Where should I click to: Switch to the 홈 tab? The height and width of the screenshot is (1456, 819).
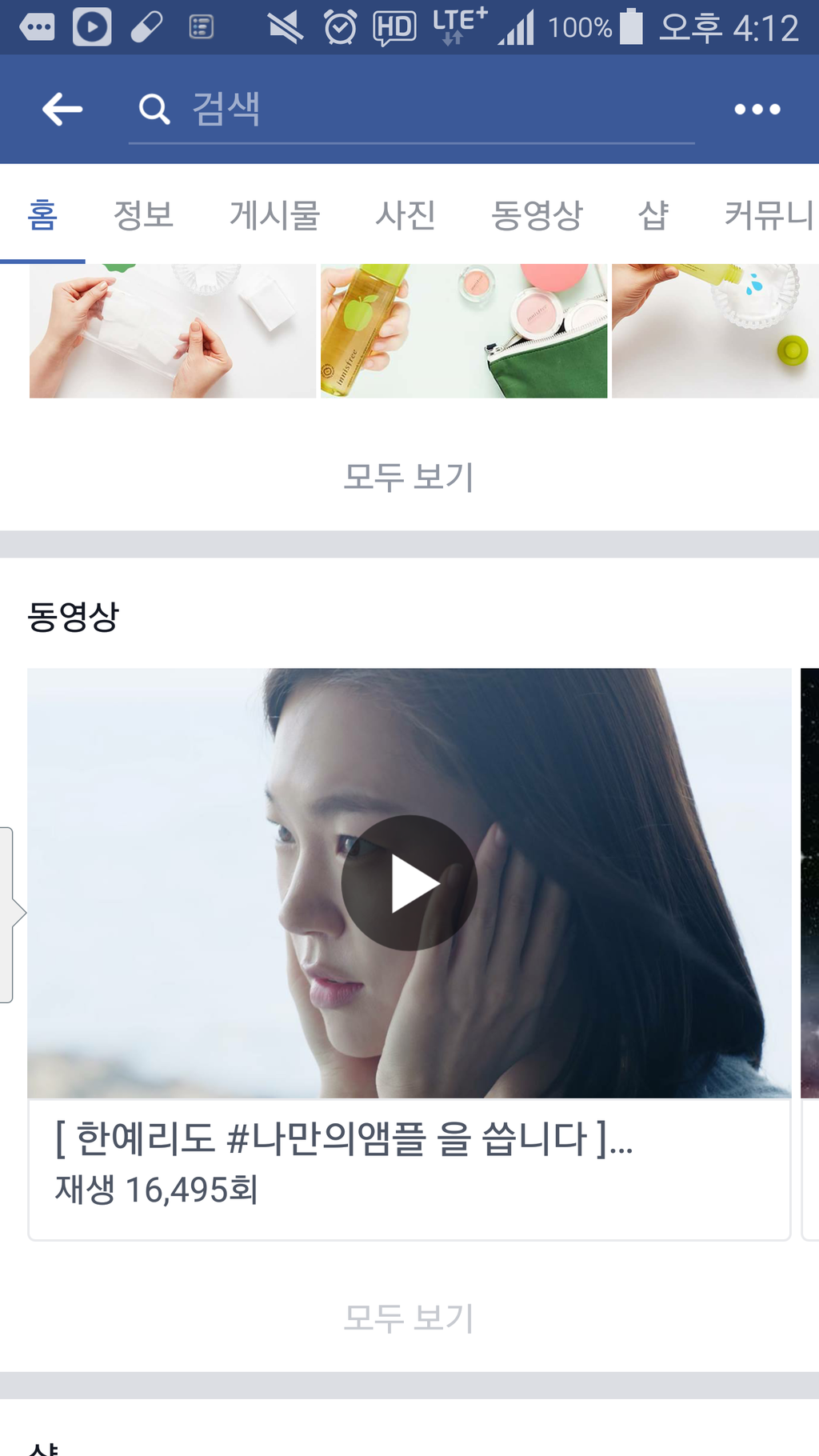click(42, 214)
